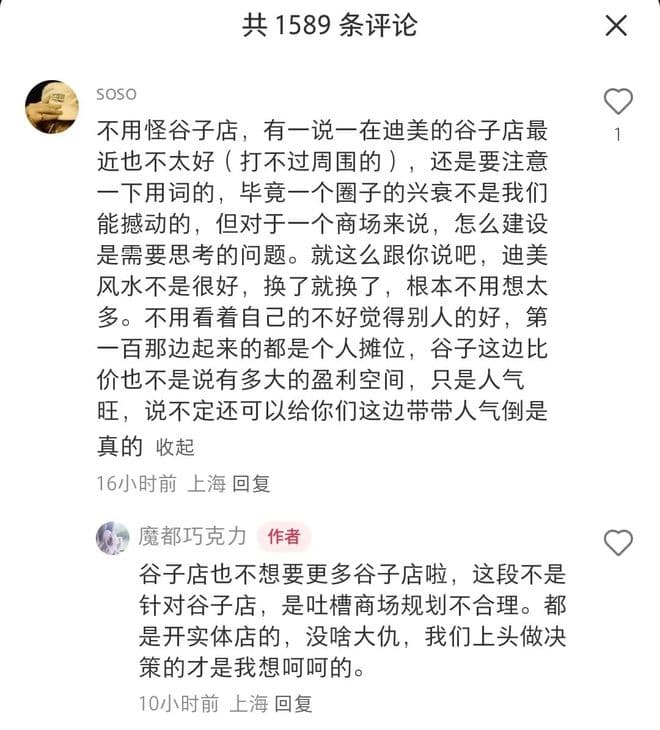The width and height of the screenshot is (660, 730).
Task: Reply to SOSO's comment
Action: (x=251, y=483)
